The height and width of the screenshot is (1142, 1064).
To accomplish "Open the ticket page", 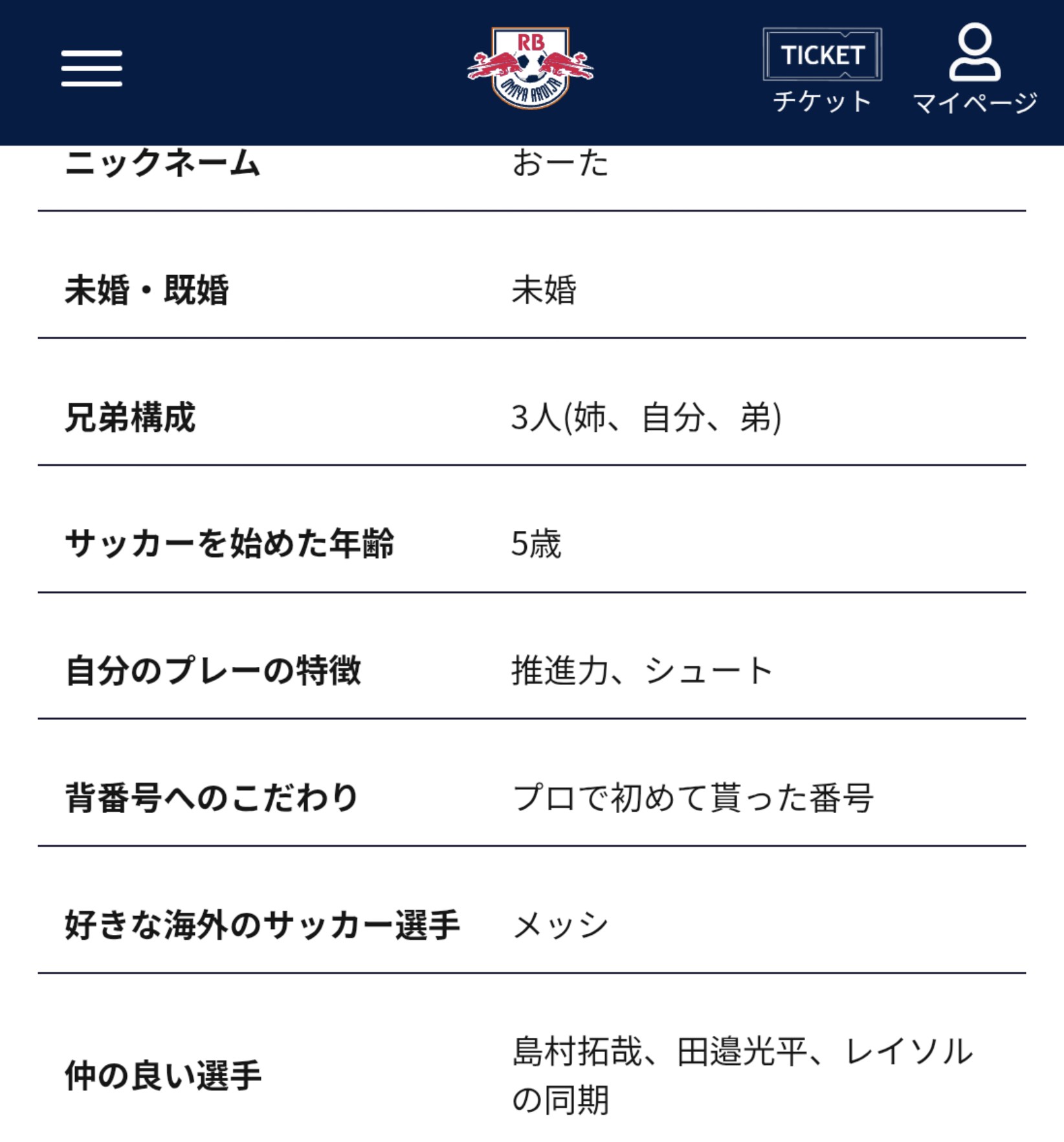I will tap(822, 70).
